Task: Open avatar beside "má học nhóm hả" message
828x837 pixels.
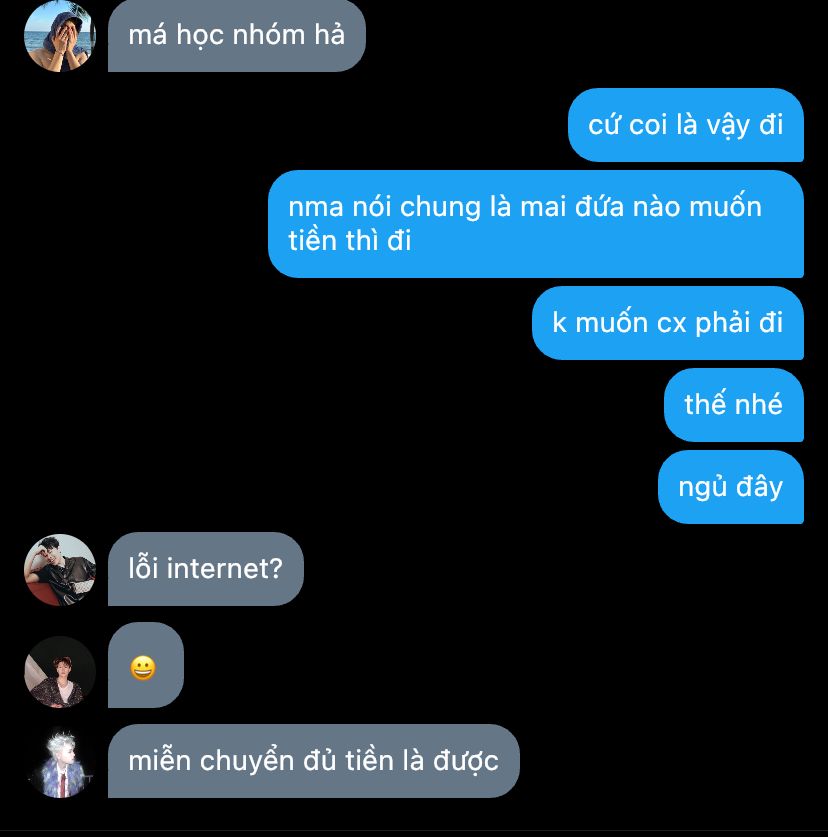Action: [x=59, y=36]
